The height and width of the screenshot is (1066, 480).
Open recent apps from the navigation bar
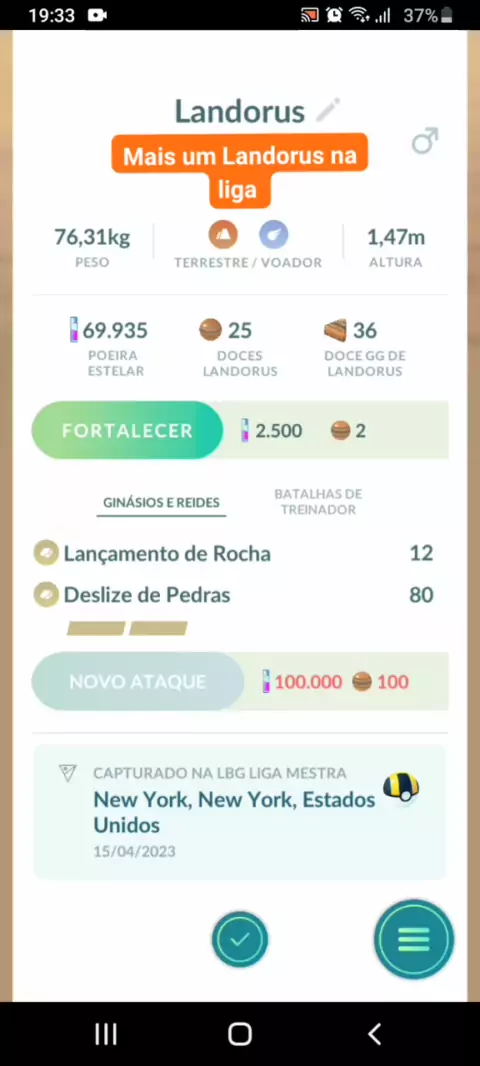(105, 1034)
